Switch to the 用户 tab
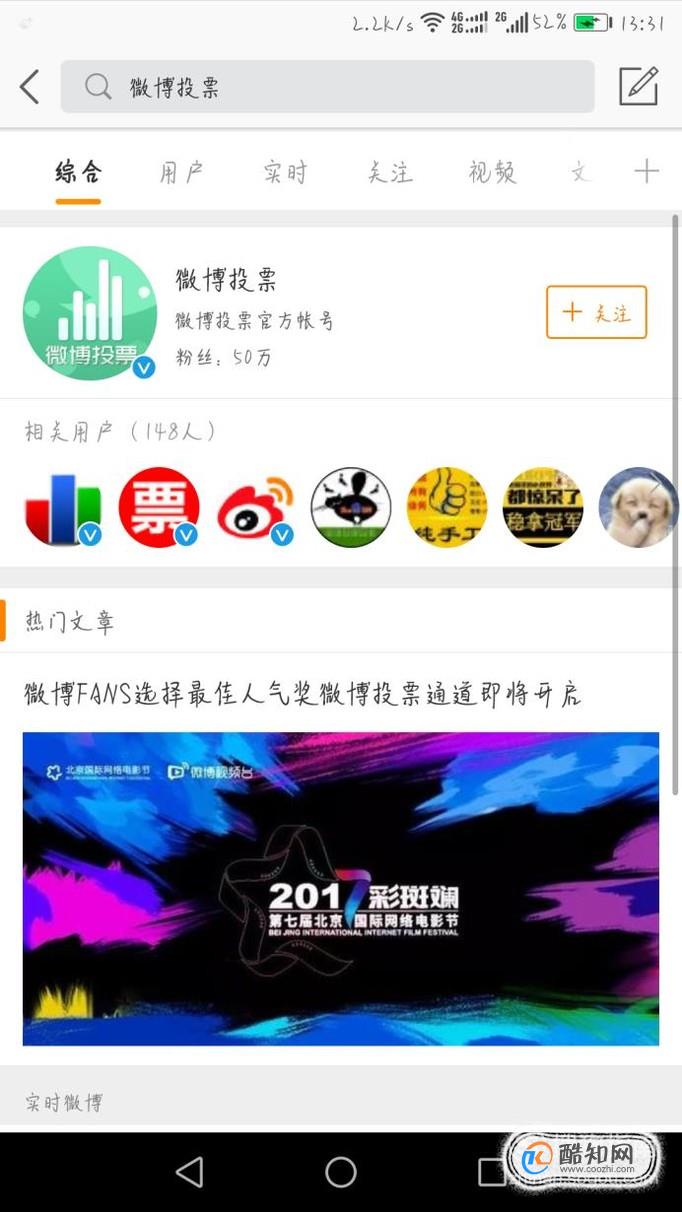The width and height of the screenshot is (682, 1212). pos(181,172)
